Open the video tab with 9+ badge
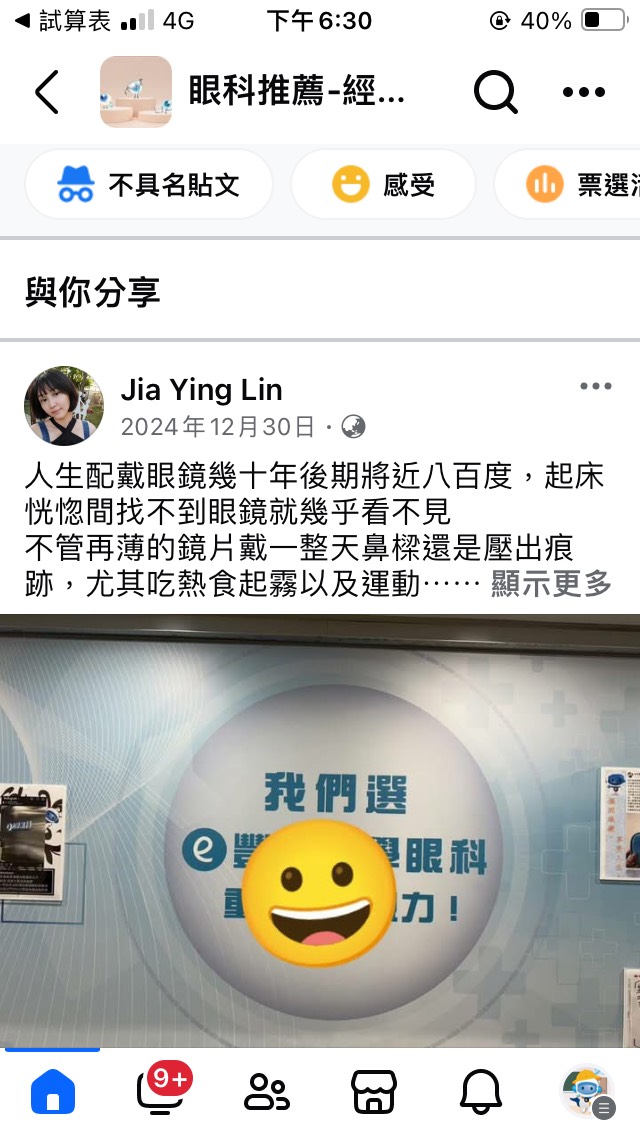The height and width of the screenshot is (1136, 640). pos(160,1093)
